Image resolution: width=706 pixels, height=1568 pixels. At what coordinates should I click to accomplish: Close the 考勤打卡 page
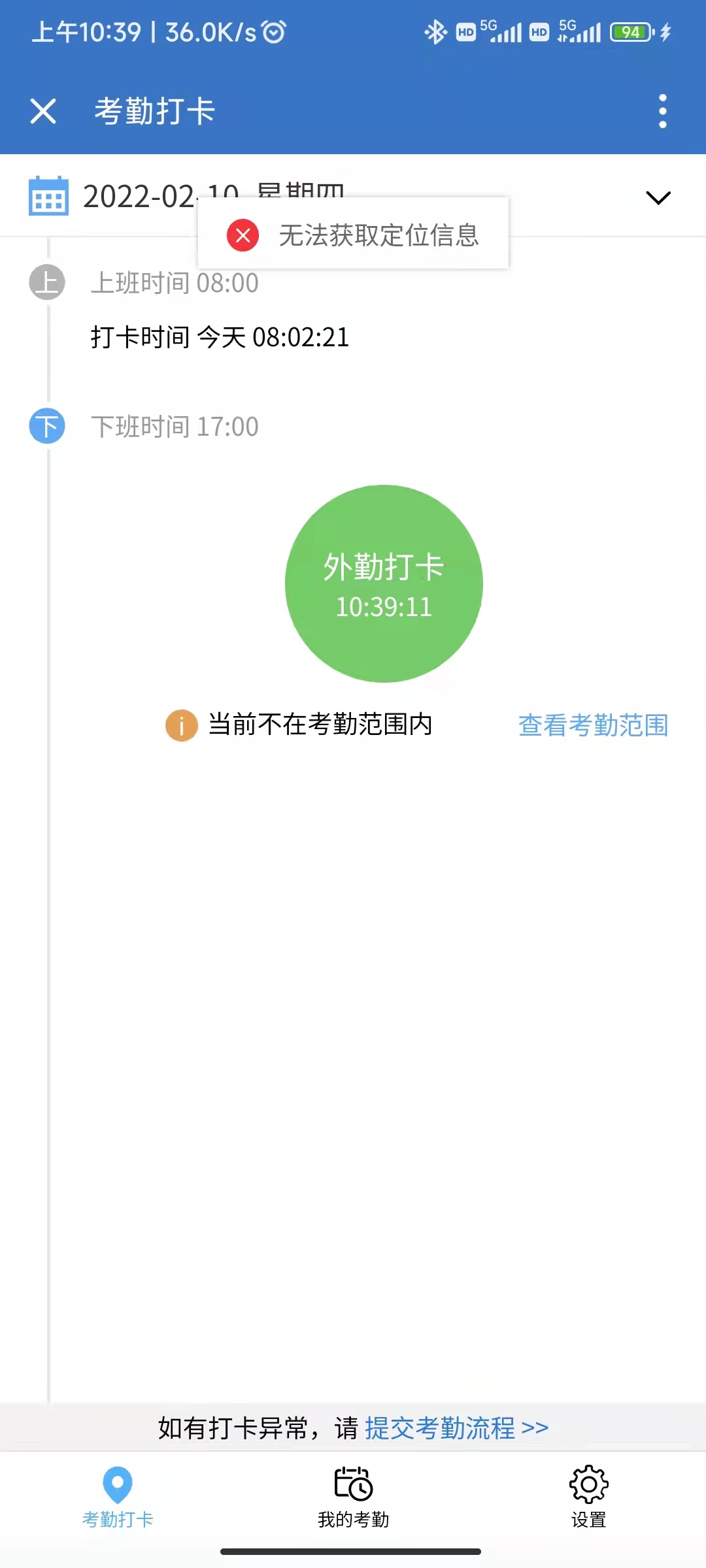[x=43, y=111]
